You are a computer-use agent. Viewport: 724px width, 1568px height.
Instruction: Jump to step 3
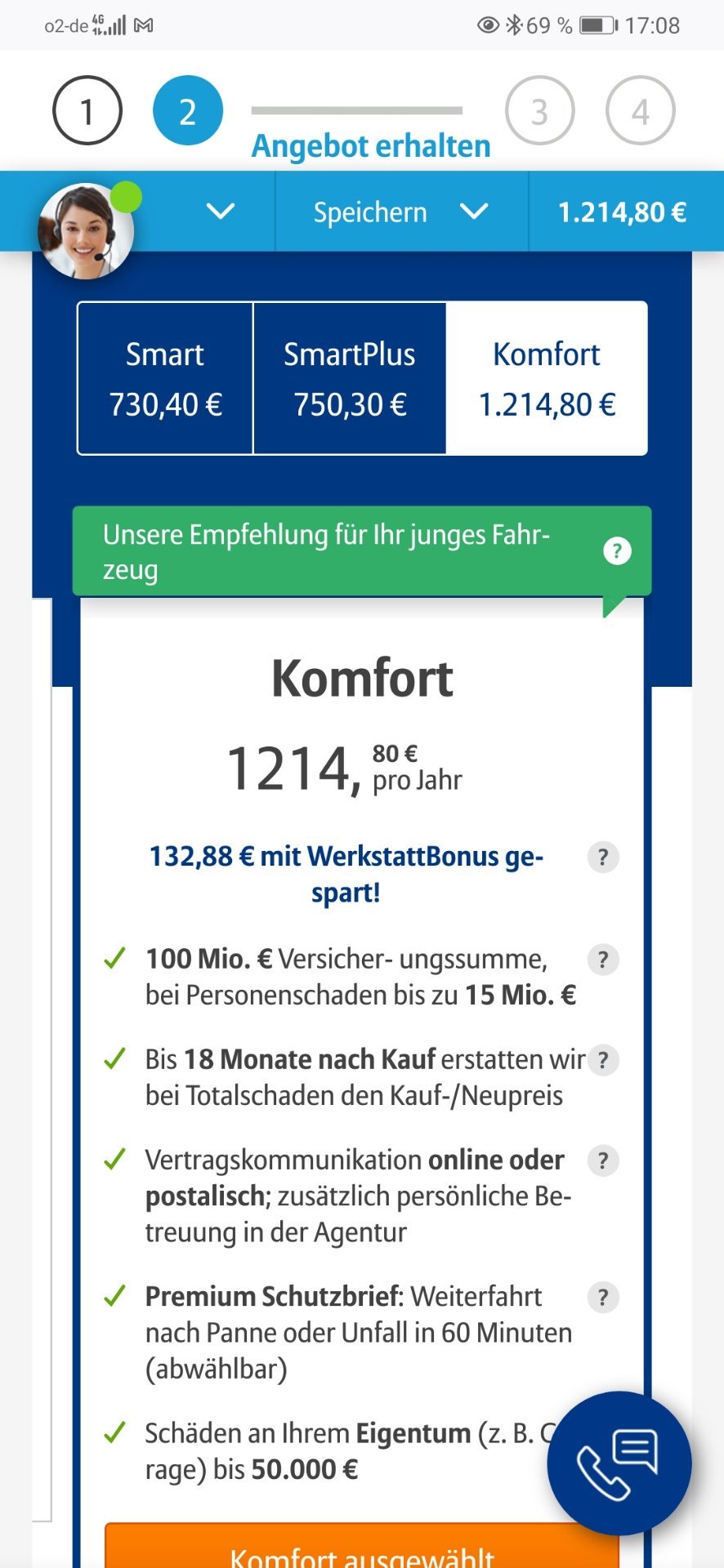539,111
